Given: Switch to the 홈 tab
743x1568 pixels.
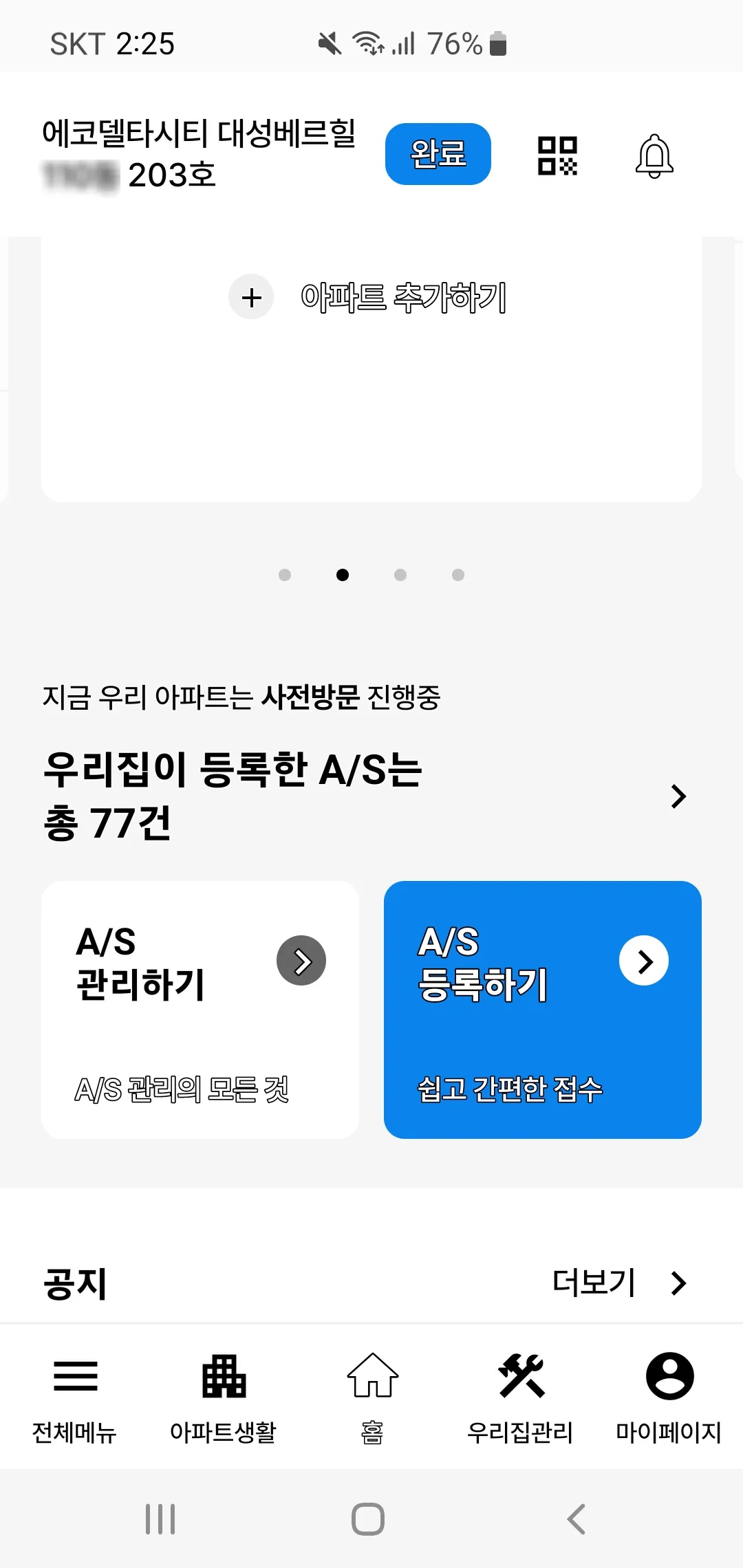Looking at the screenshot, I should coord(371,1396).
